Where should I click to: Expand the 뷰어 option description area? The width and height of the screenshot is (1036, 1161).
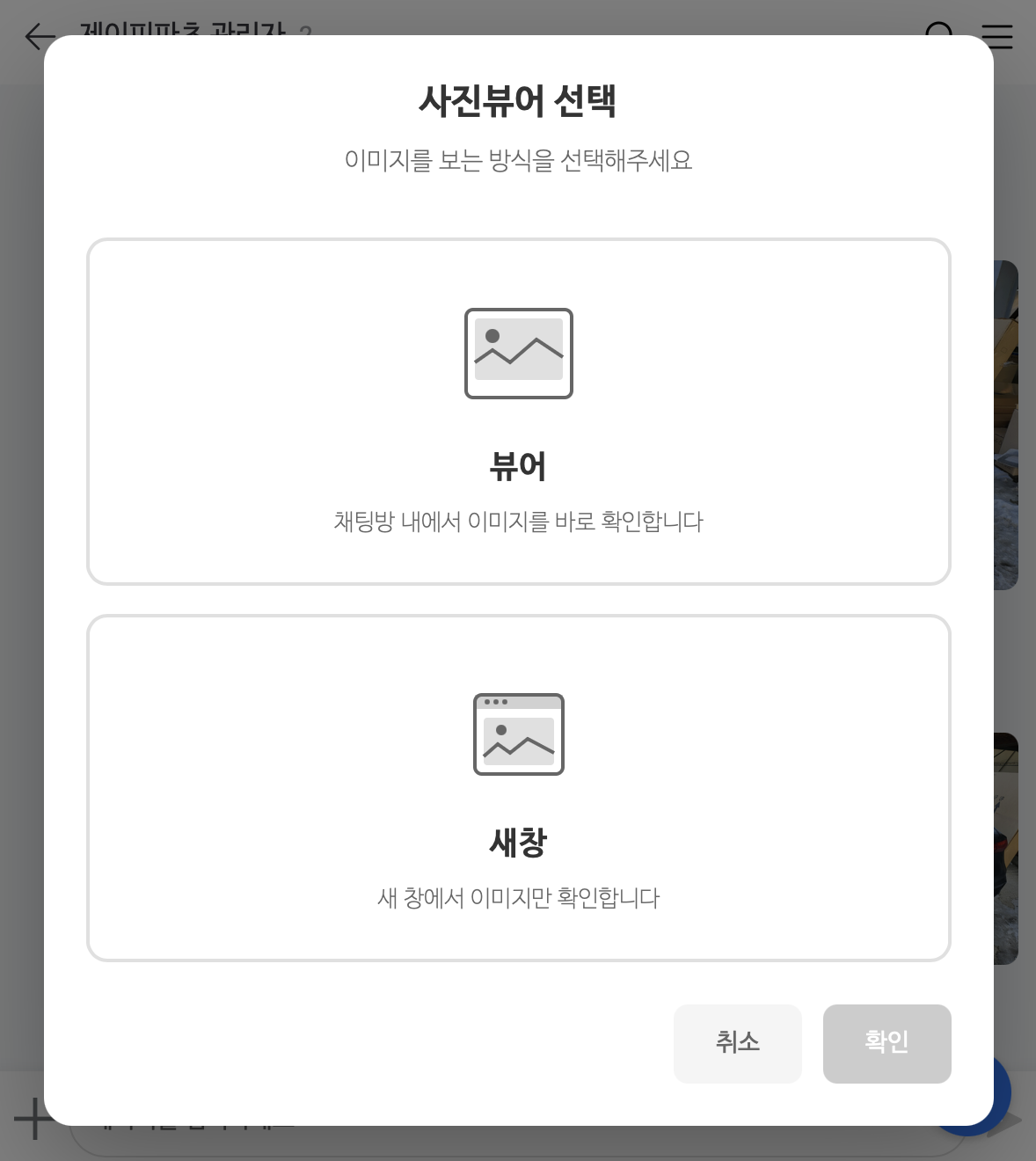(518, 520)
